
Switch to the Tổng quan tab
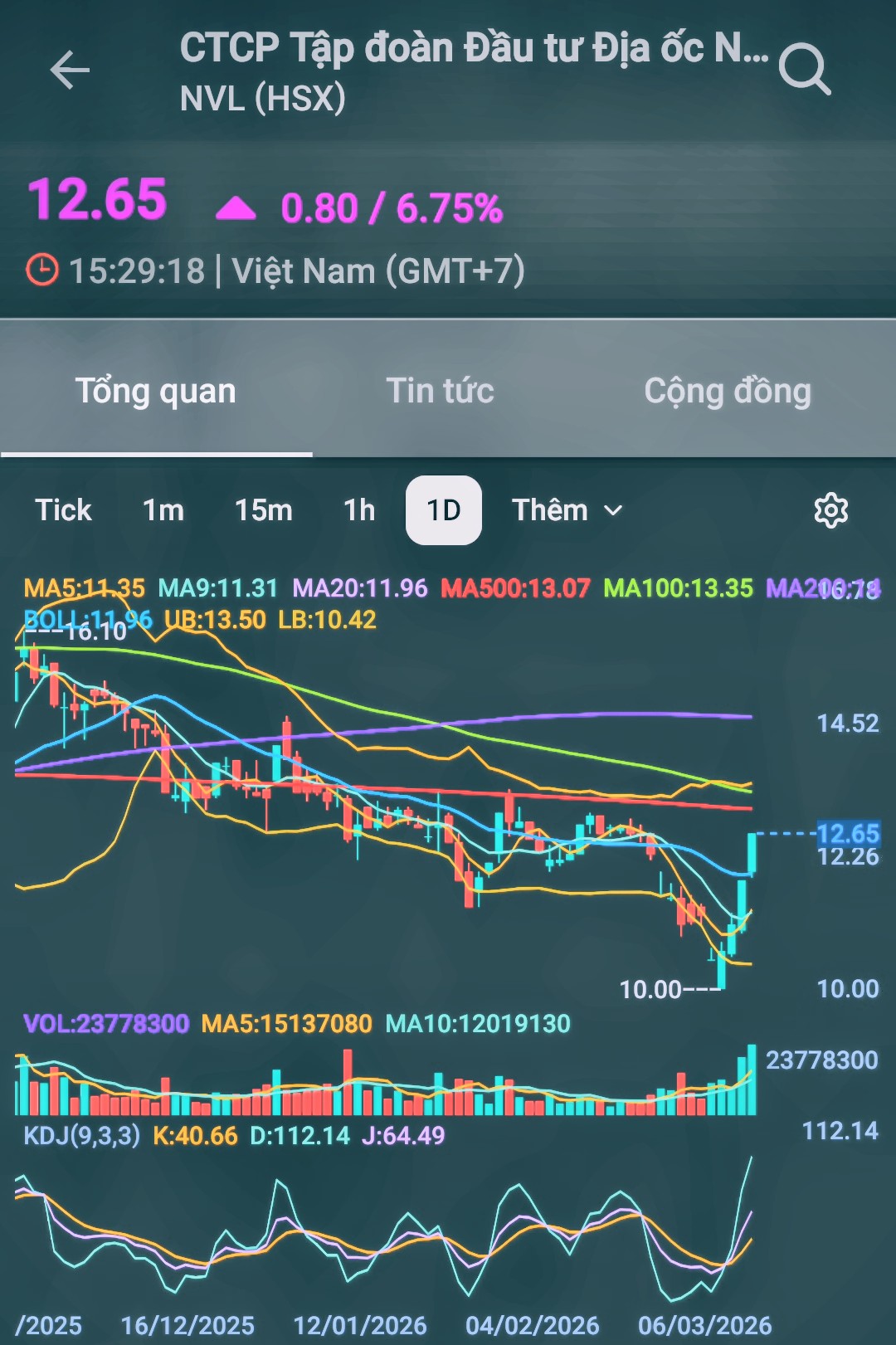click(x=156, y=392)
